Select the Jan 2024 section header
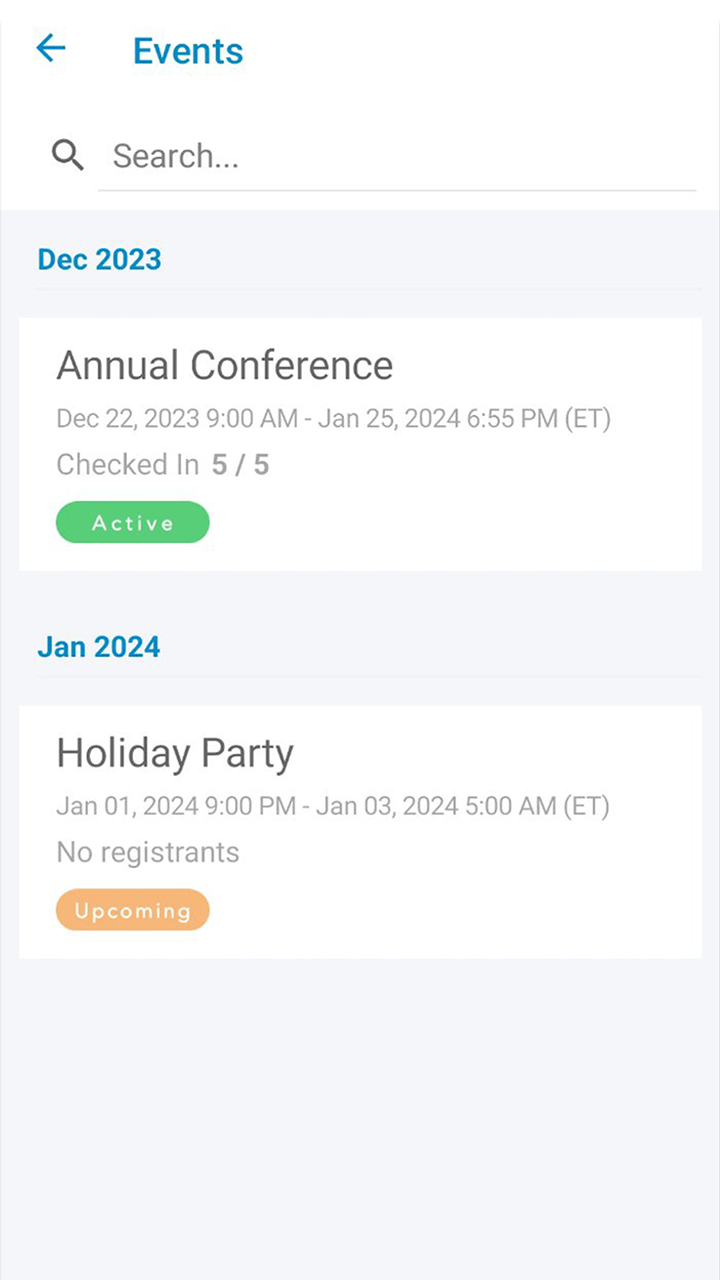 click(x=98, y=646)
